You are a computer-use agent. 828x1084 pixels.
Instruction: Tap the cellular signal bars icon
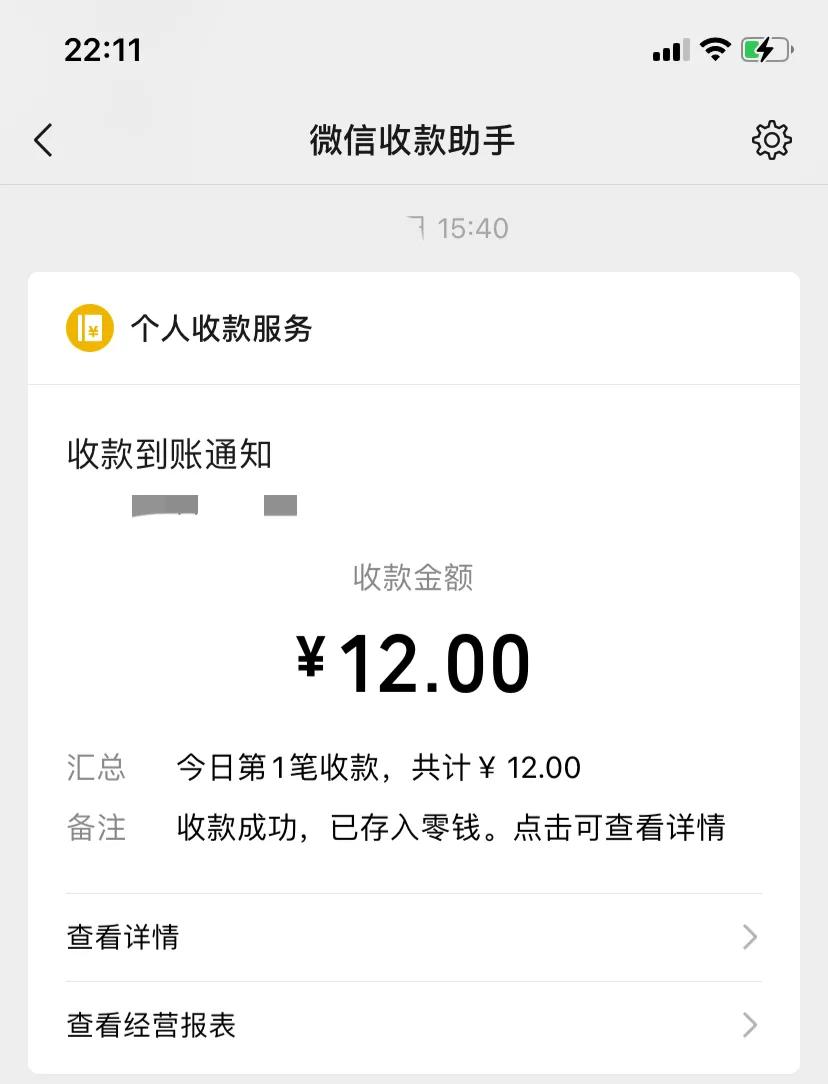coord(670,50)
